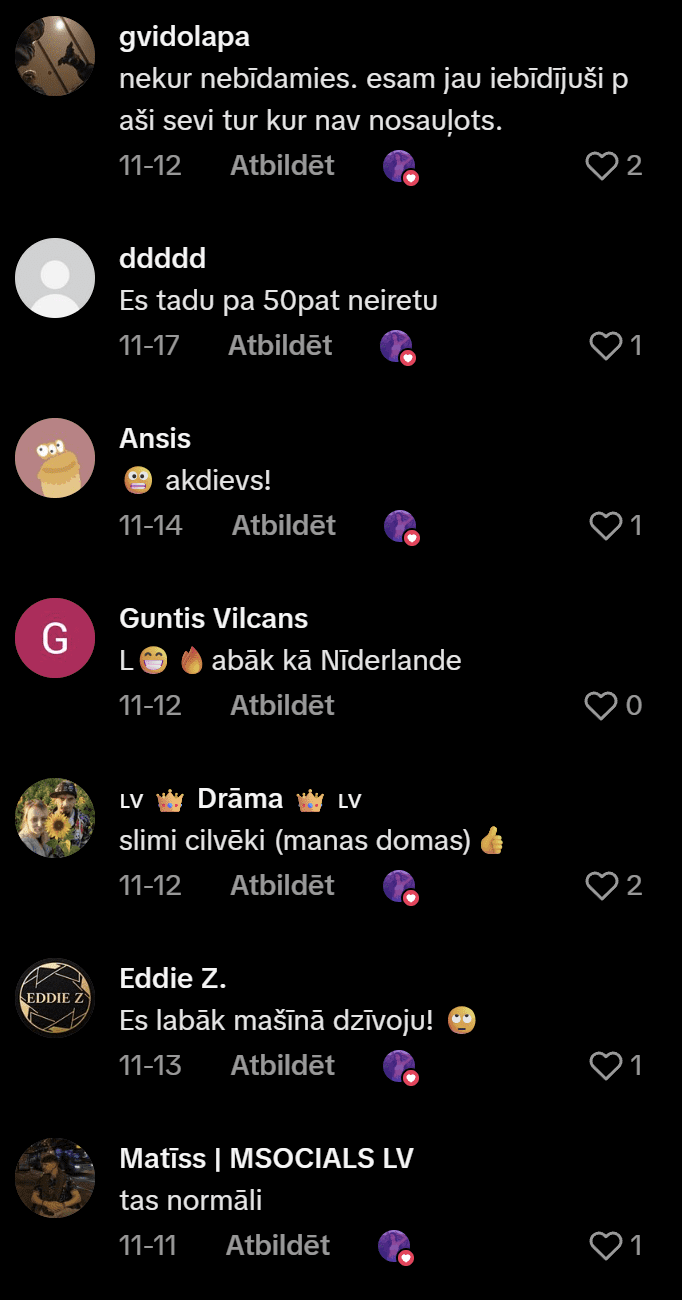Like the 'akdievs!' comment from Ansis
682x1300 pixels.
pyautogui.click(x=605, y=526)
